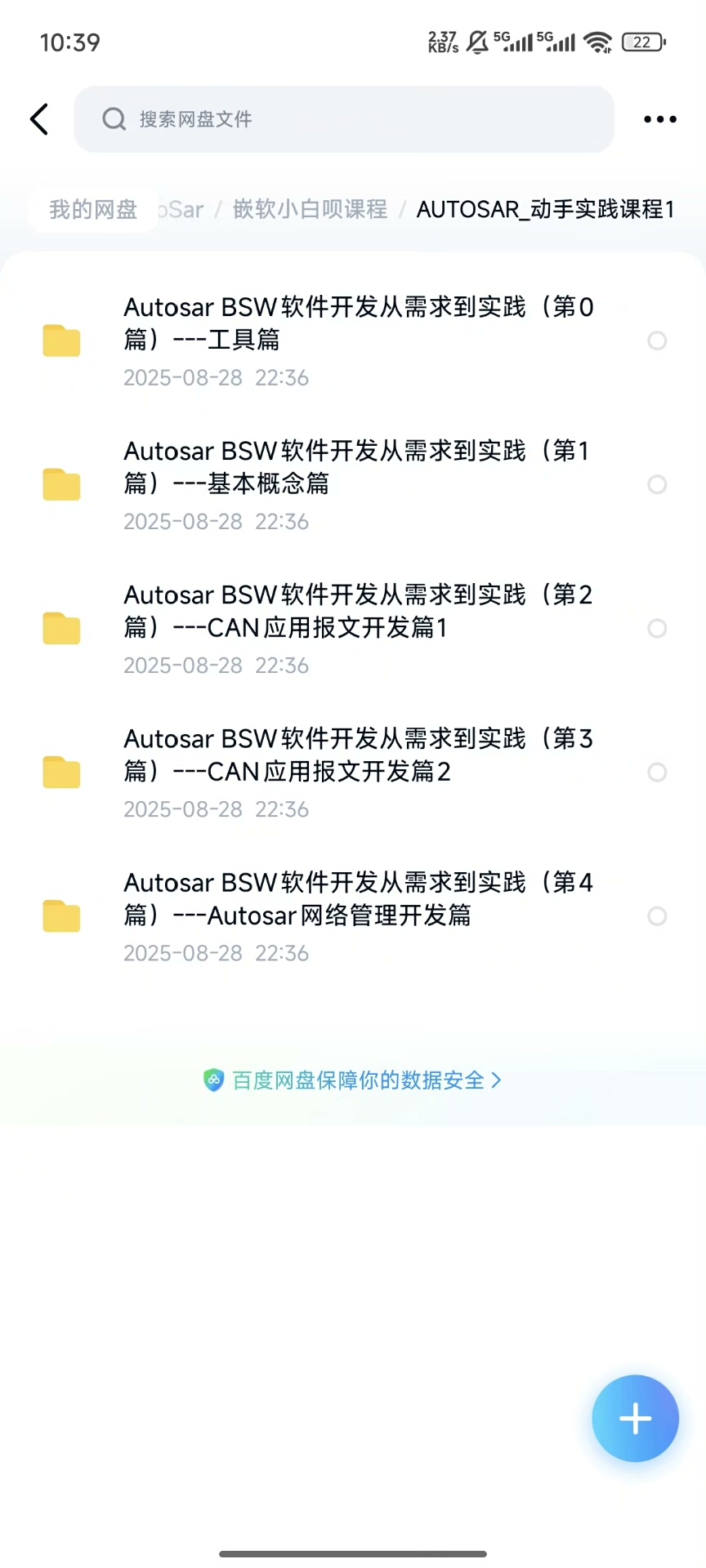
Task: Open the 第3篇 CAN应用报文开发篇2 folder
Action: click(x=358, y=755)
